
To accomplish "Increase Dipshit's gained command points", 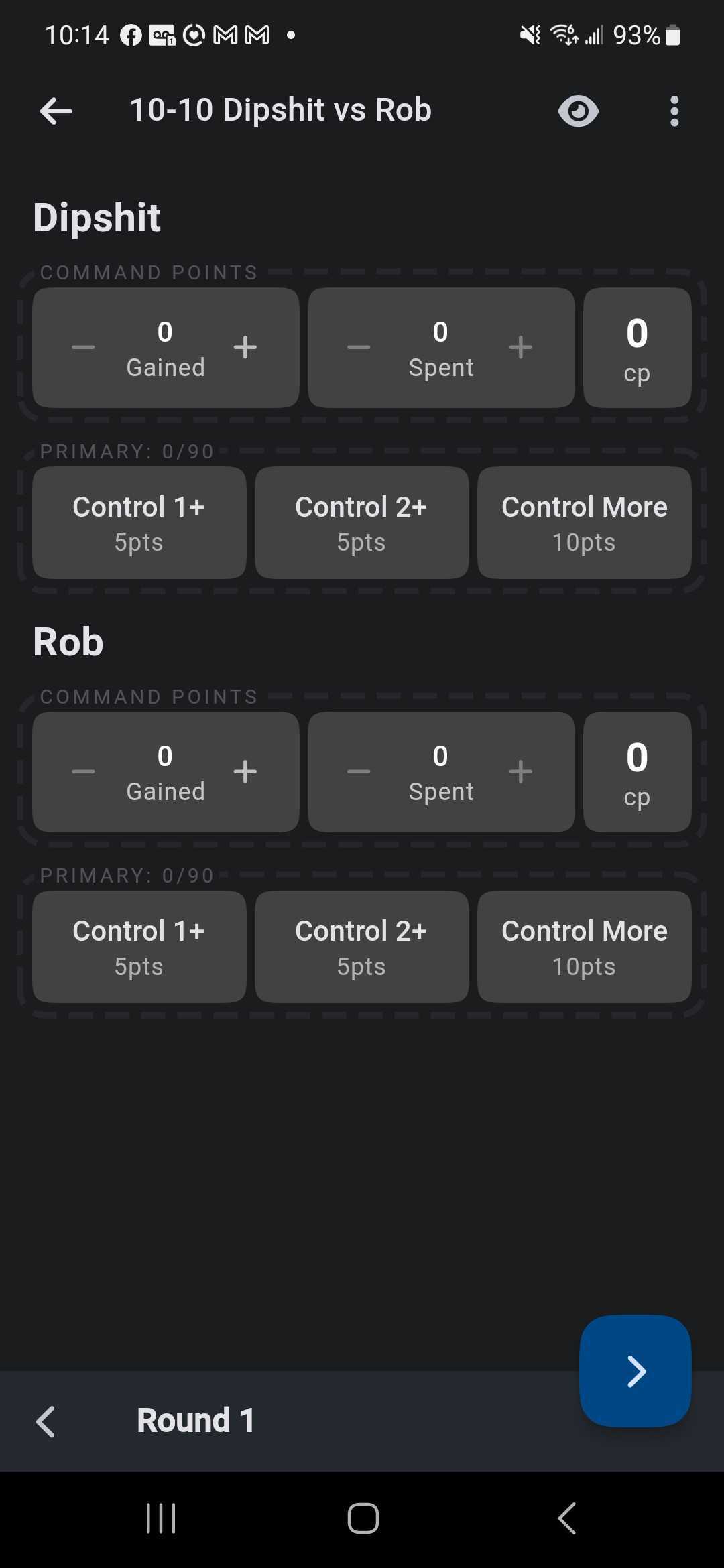I will [x=245, y=348].
